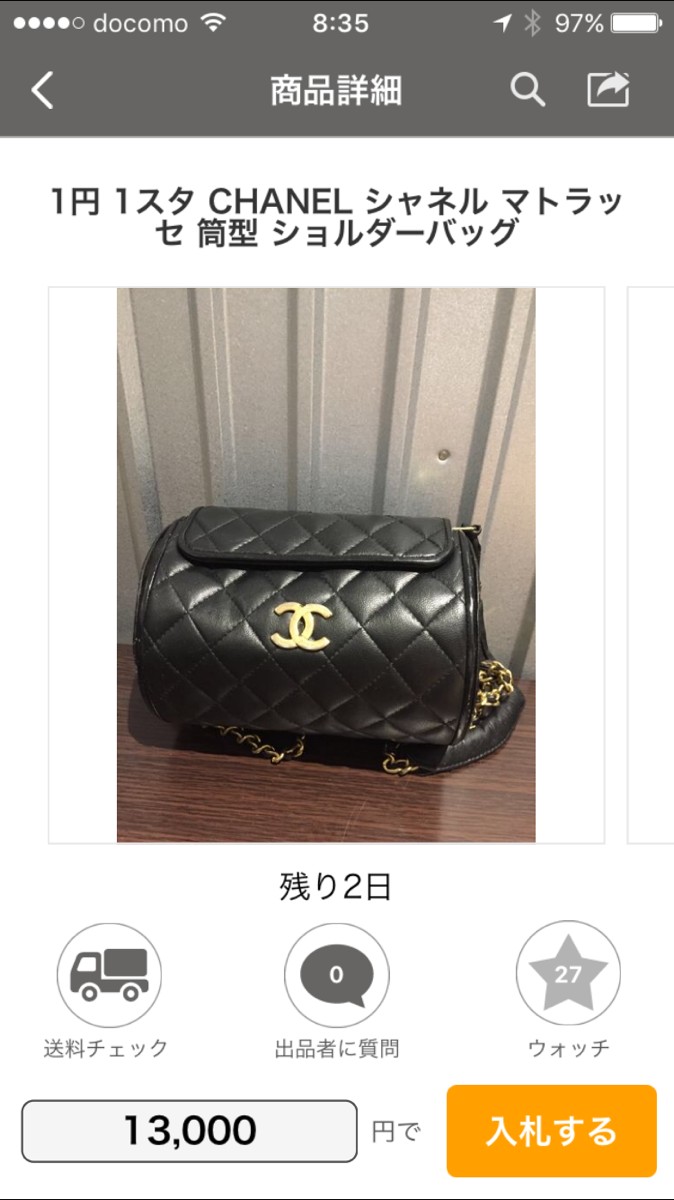
Task: Place a bid with 入札する
Action: pos(551,1131)
